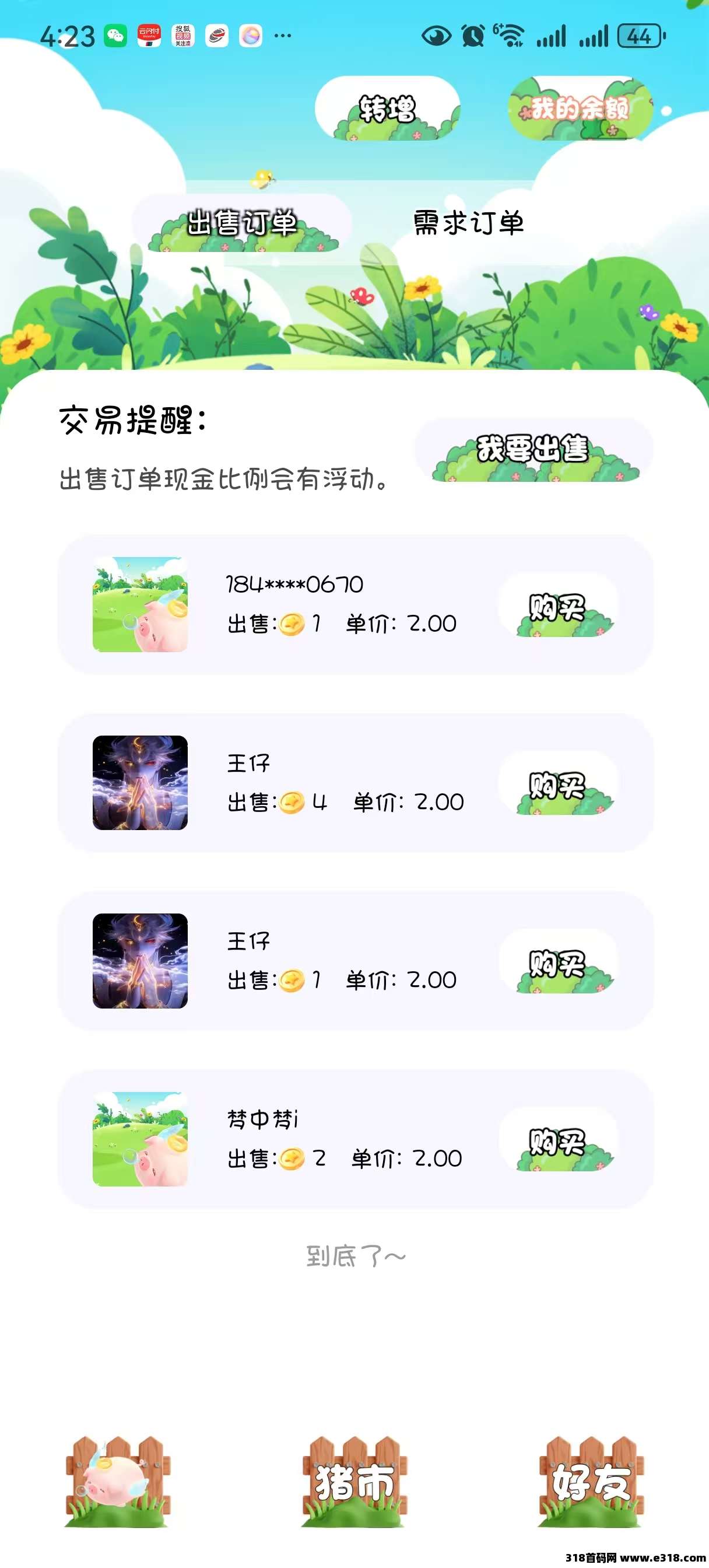Switch to the 需求订单 tab
709x1568 pixels.
point(468,223)
